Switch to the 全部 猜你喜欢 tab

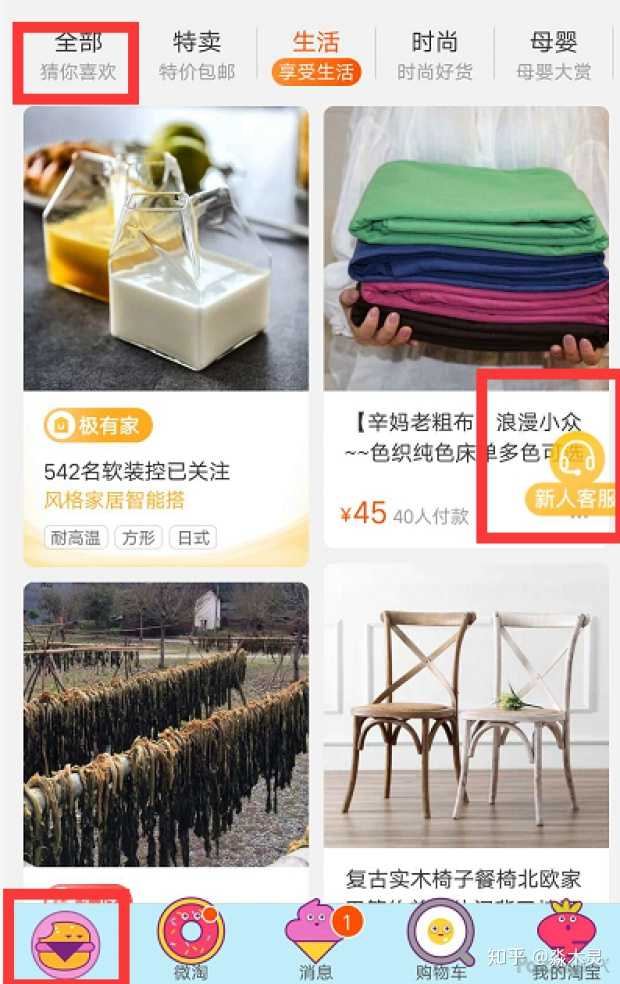pyautogui.click(x=78, y=56)
